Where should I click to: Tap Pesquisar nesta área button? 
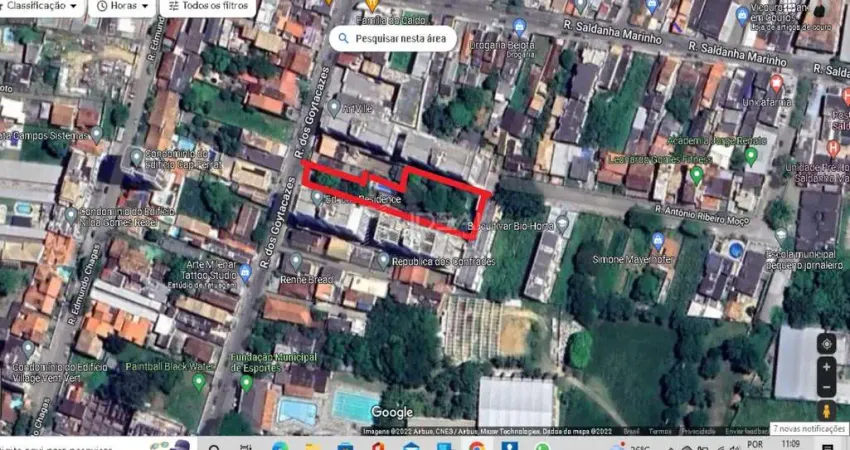392,39
